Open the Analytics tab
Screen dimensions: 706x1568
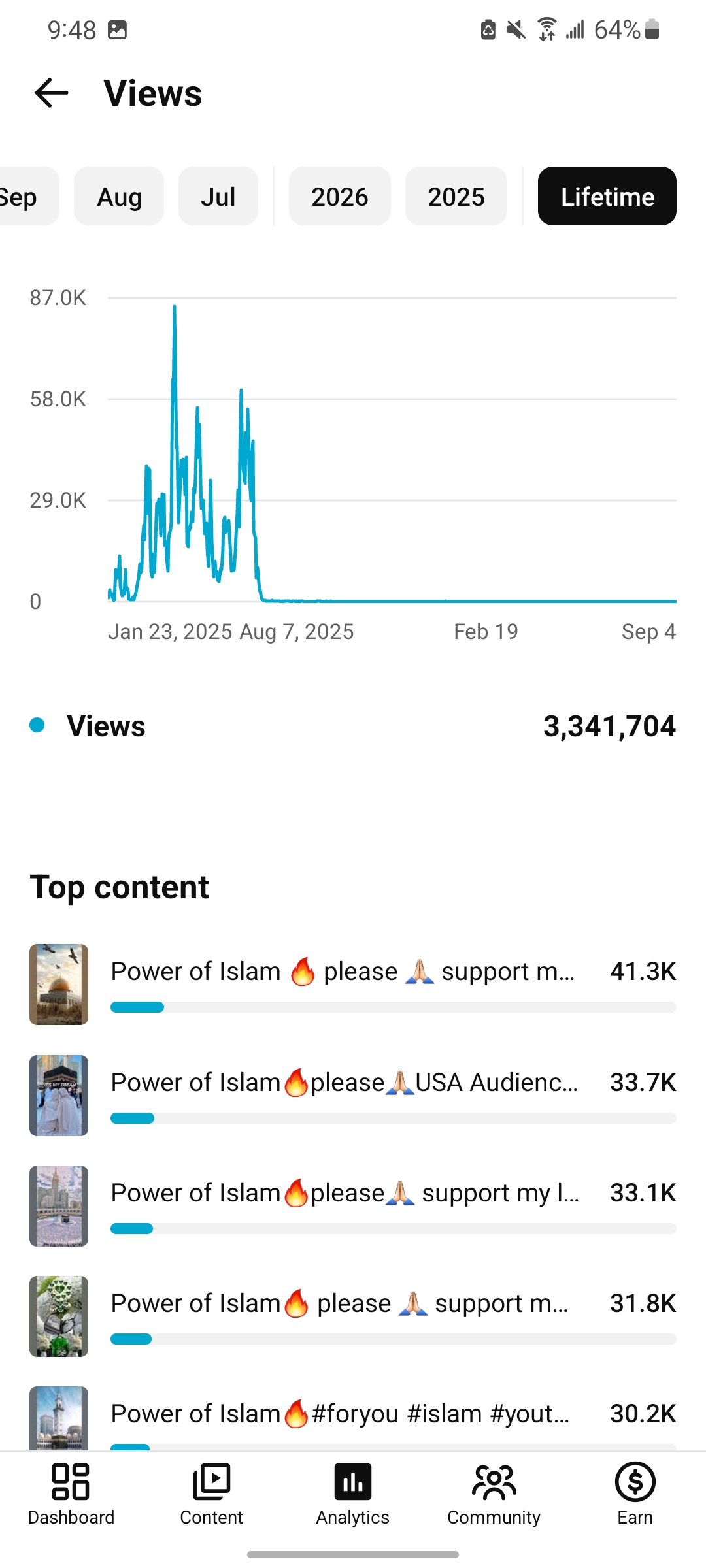[353, 1494]
